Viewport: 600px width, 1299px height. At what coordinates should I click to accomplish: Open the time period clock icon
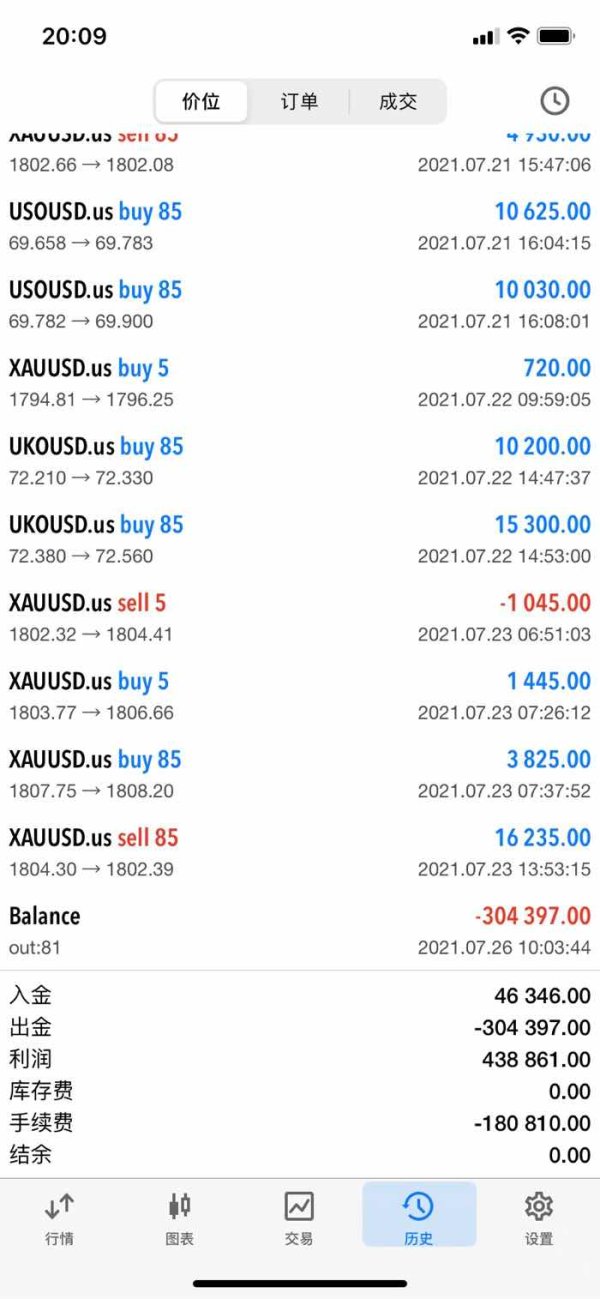(554, 101)
